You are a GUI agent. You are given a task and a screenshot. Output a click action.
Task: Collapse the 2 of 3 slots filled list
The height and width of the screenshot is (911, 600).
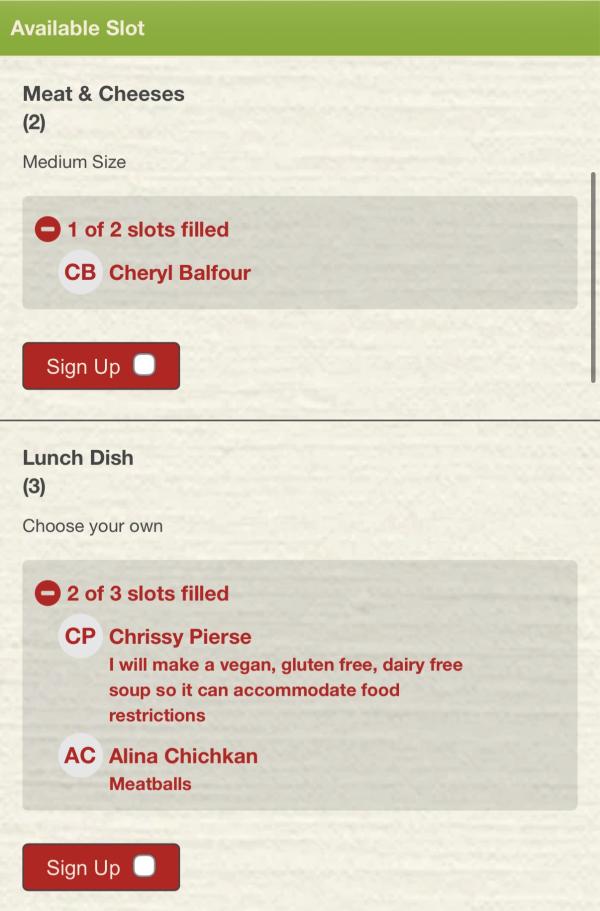(x=47, y=594)
